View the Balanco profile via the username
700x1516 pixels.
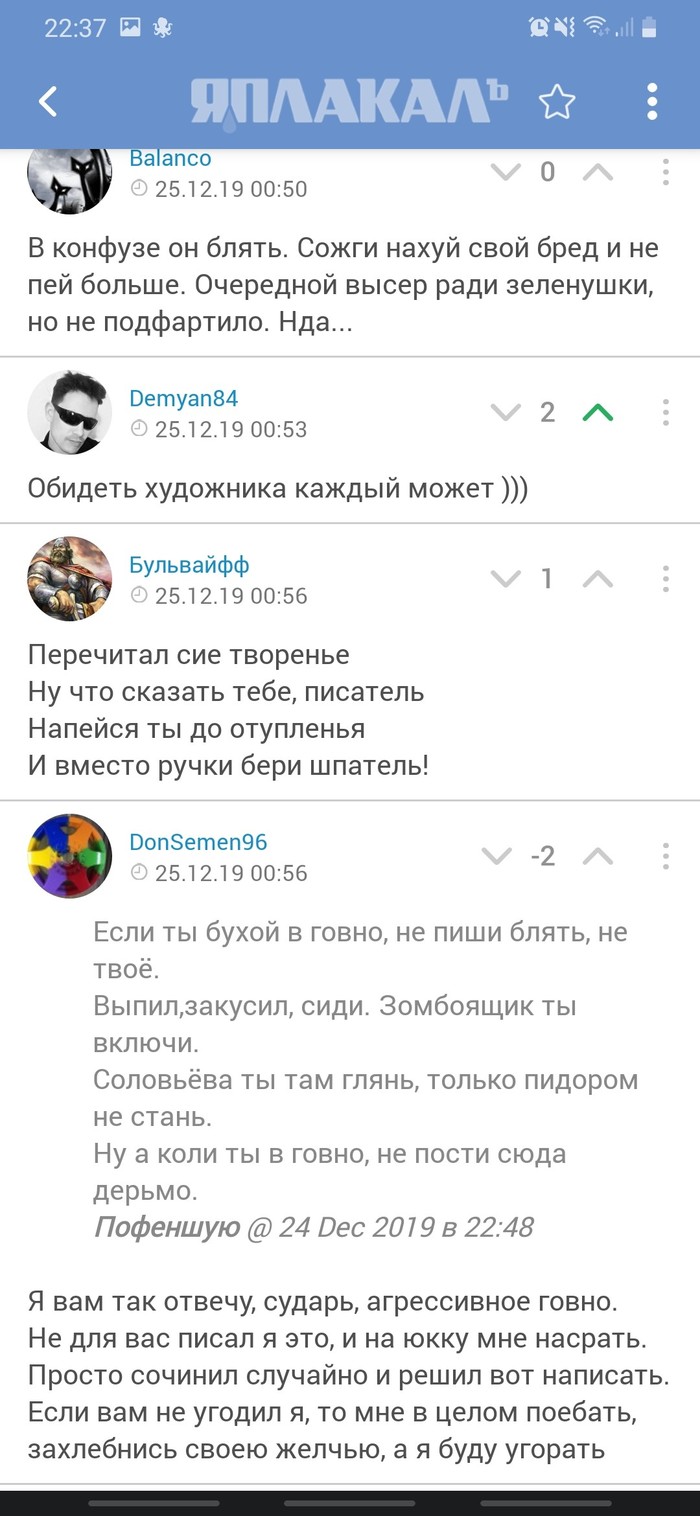coord(170,158)
